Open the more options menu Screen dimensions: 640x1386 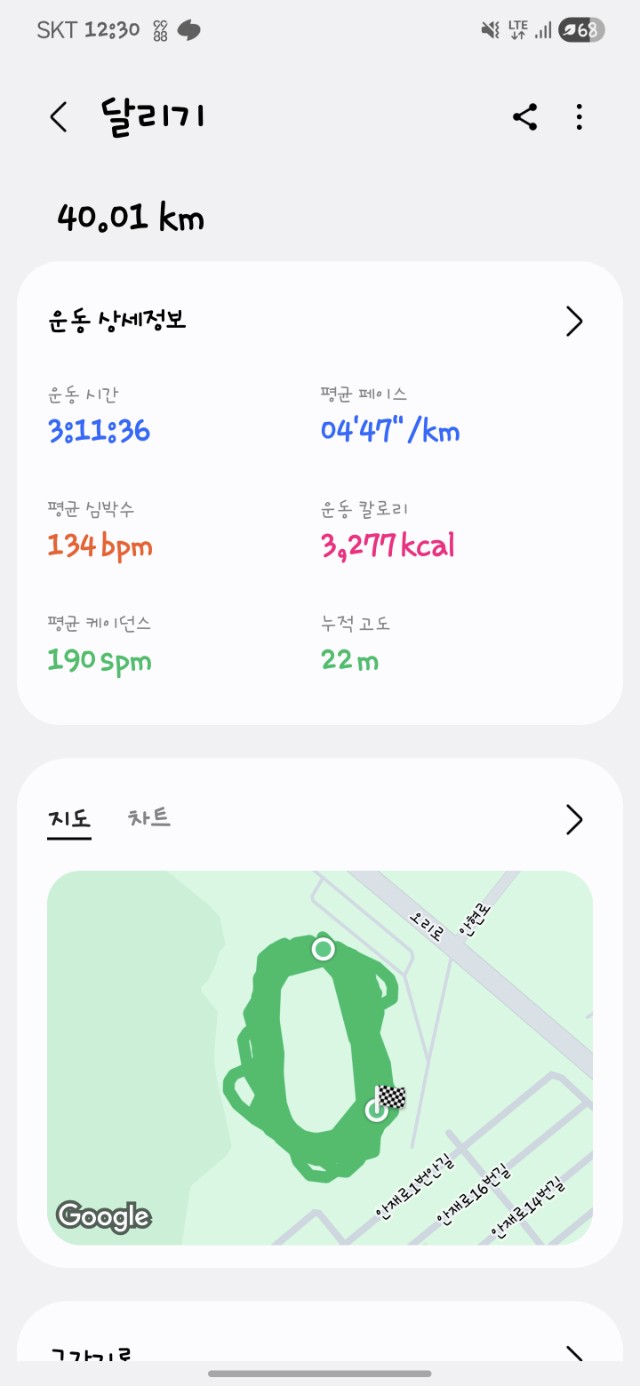click(x=579, y=117)
